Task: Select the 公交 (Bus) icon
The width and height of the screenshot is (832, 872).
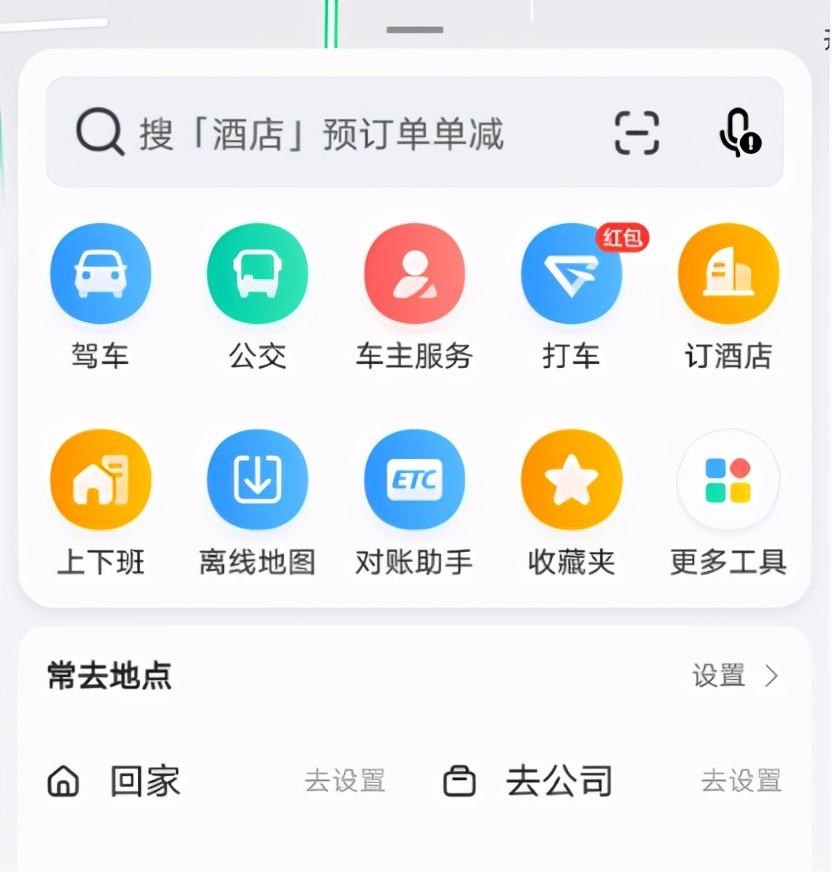Action: click(257, 272)
